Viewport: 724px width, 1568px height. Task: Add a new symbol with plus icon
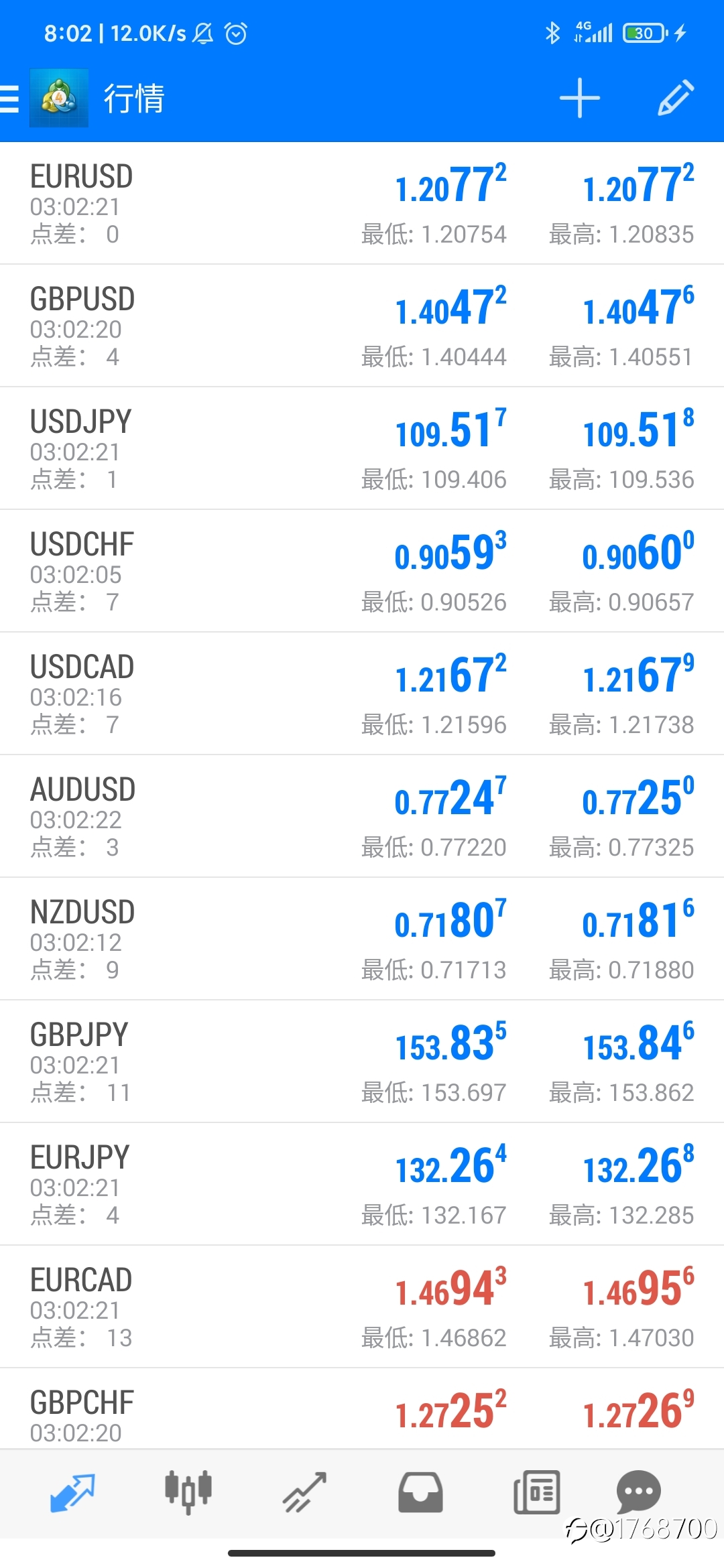[x=579, y=98]
